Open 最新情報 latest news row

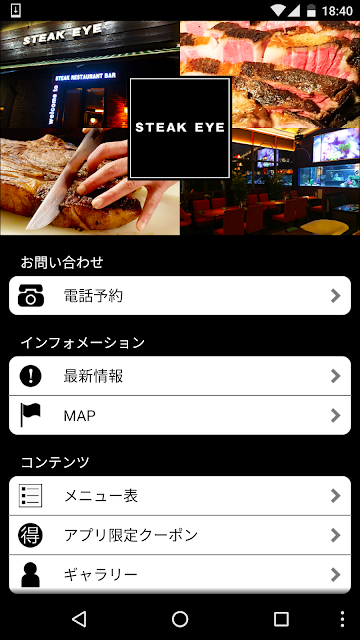180,376
